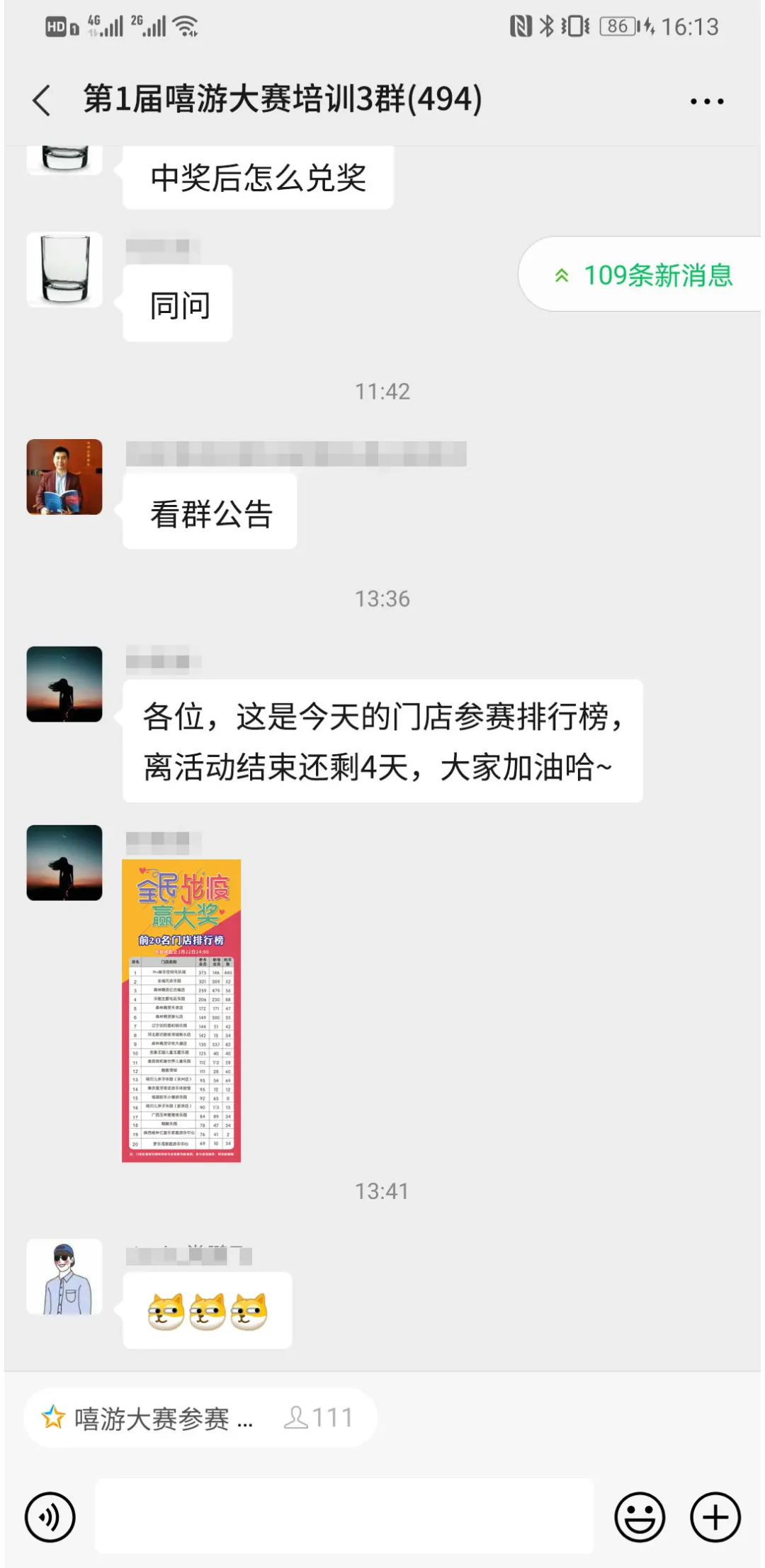The height and width of the screenshot is (1568, 765).
Task: Open the plus attachment menu
Action: [x=715, y=1516]
